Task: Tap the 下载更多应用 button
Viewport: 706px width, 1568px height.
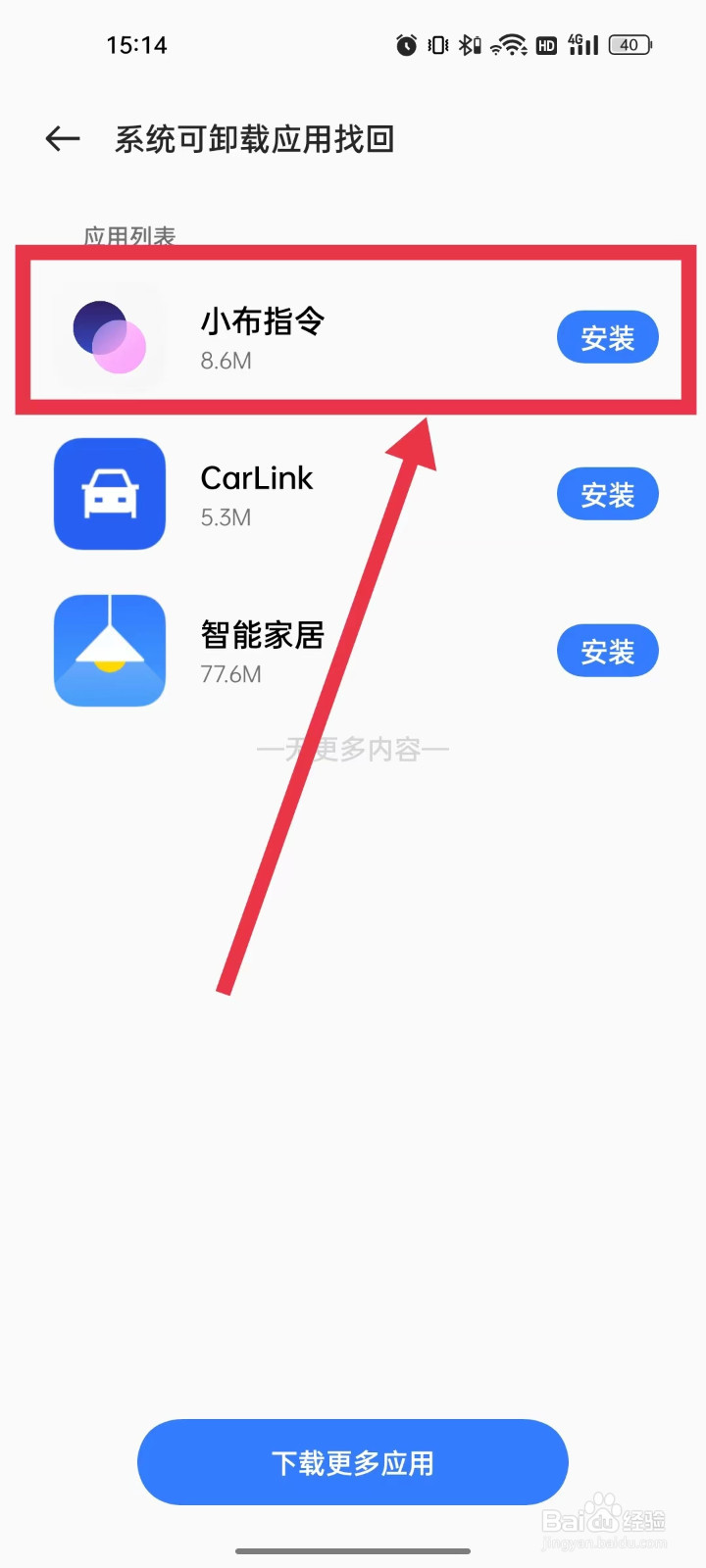Action: tap(352, 1461)
